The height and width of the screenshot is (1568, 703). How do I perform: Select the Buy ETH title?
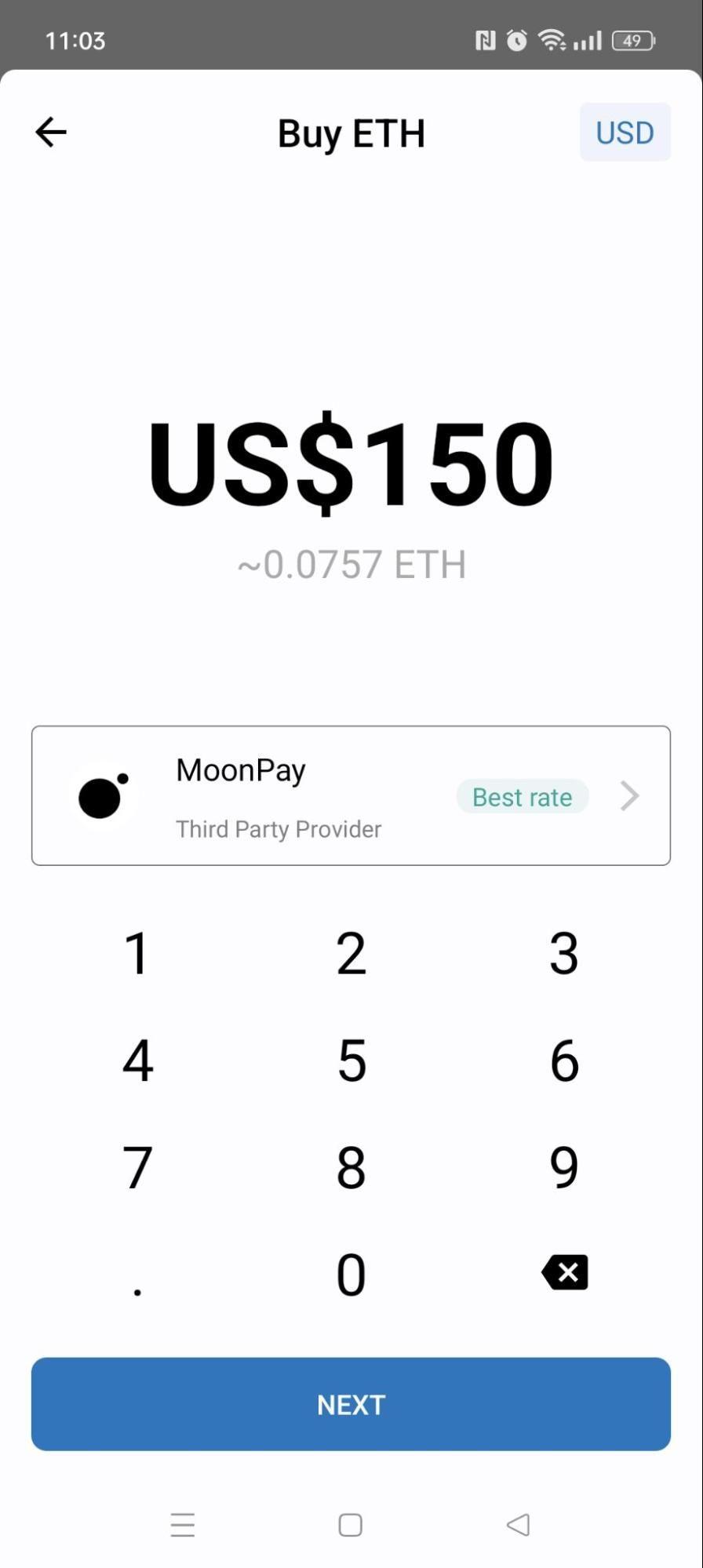[350, 133]
